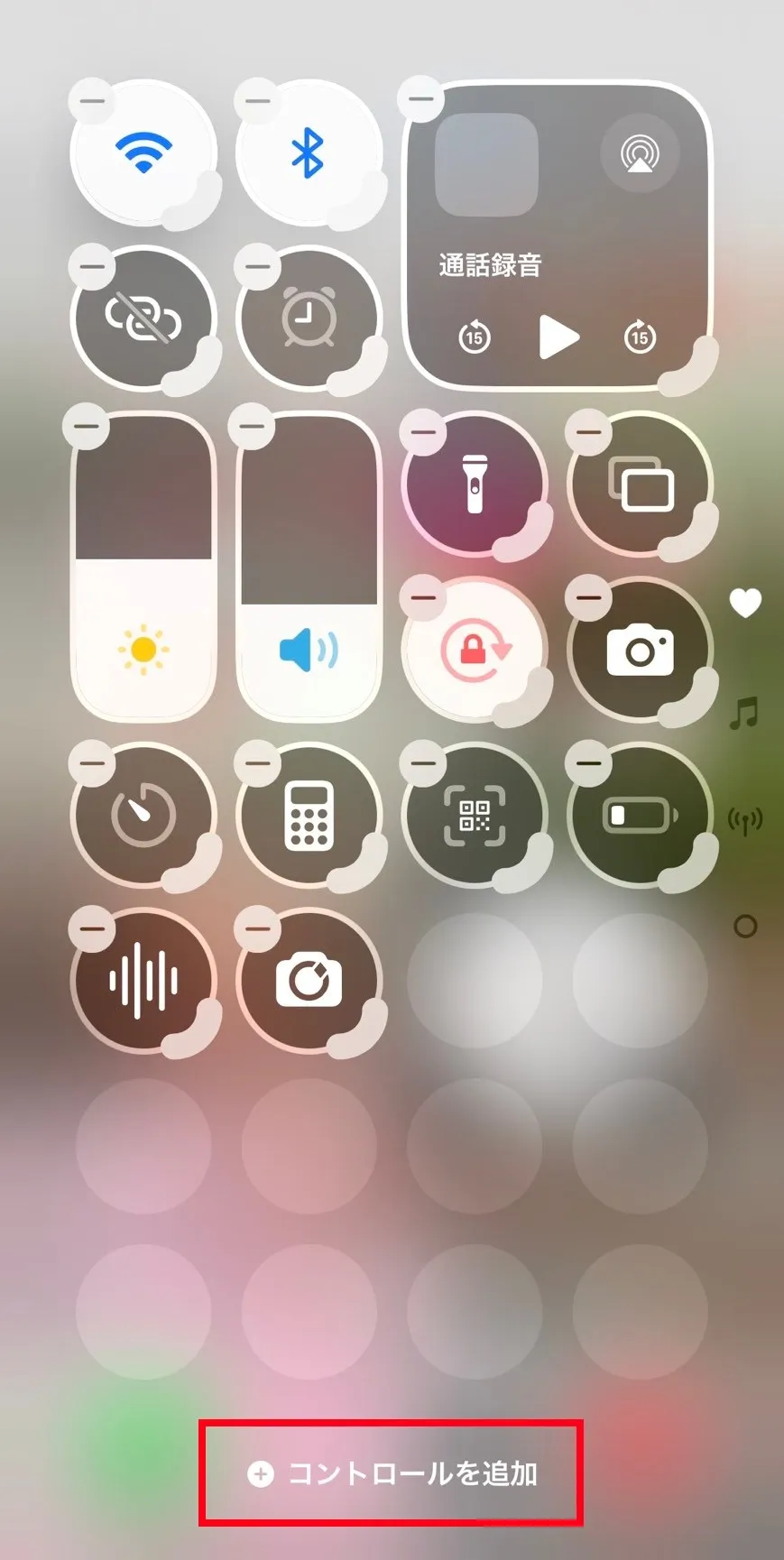This screenshot has width=784, height=1560.
Task: Open AirPlay output options
Action: (640, 154)
